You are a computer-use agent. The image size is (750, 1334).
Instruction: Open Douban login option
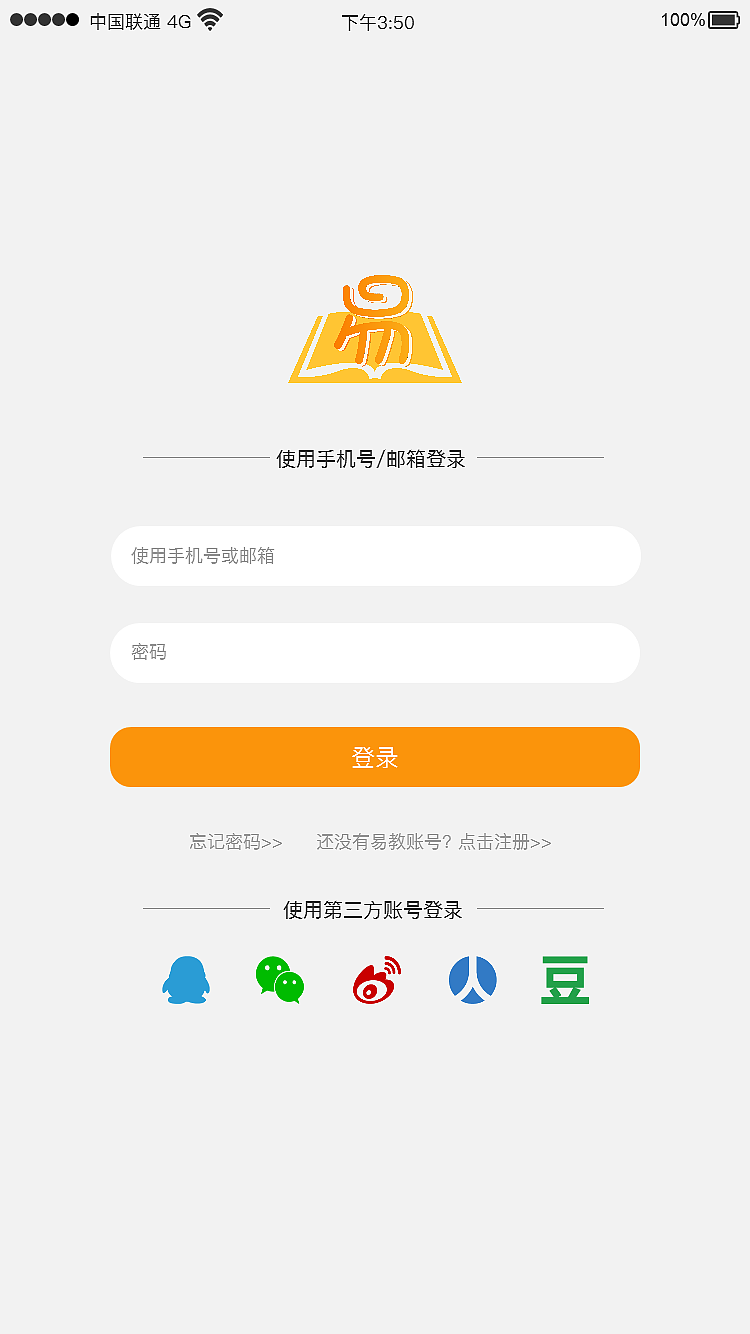click(x=565, y=980)
